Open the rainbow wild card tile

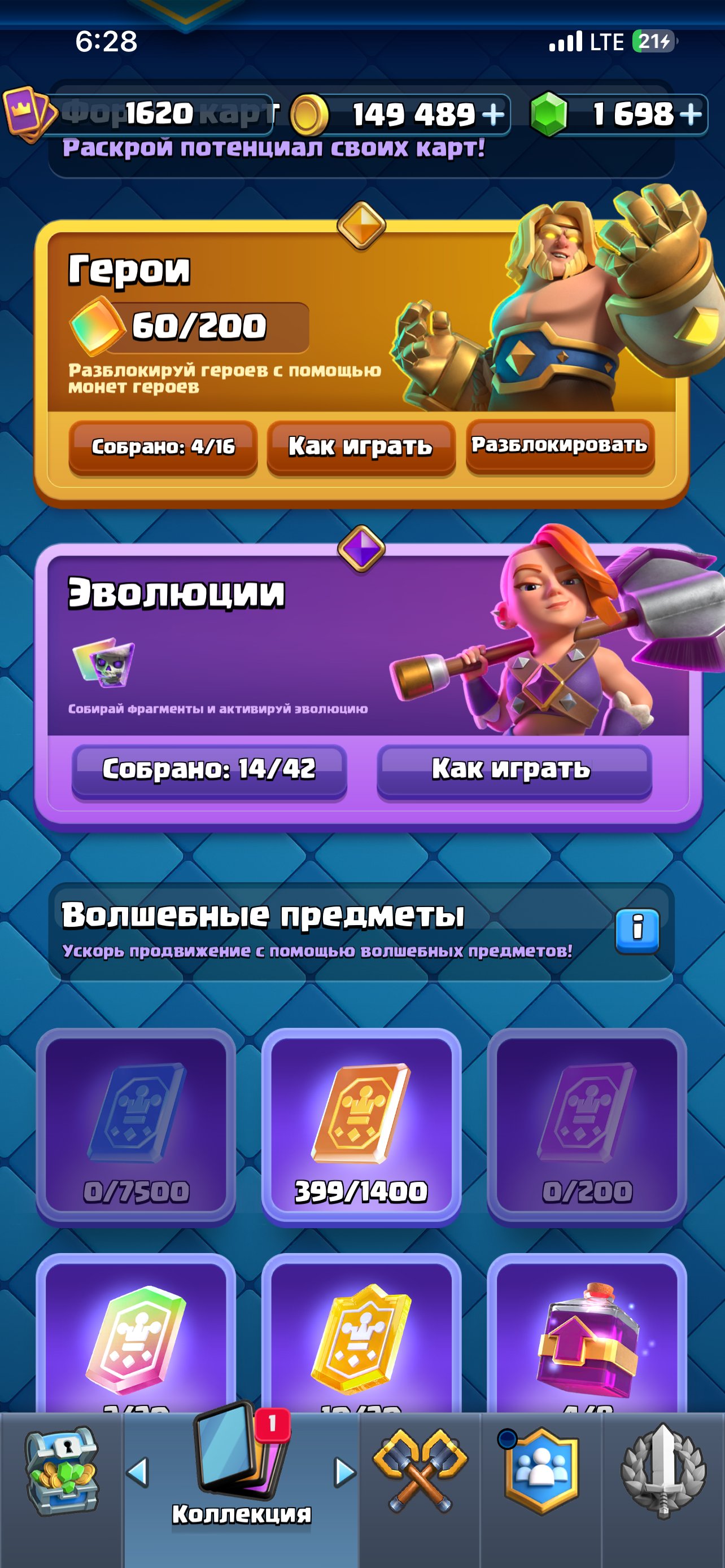tap(136, 1333)
